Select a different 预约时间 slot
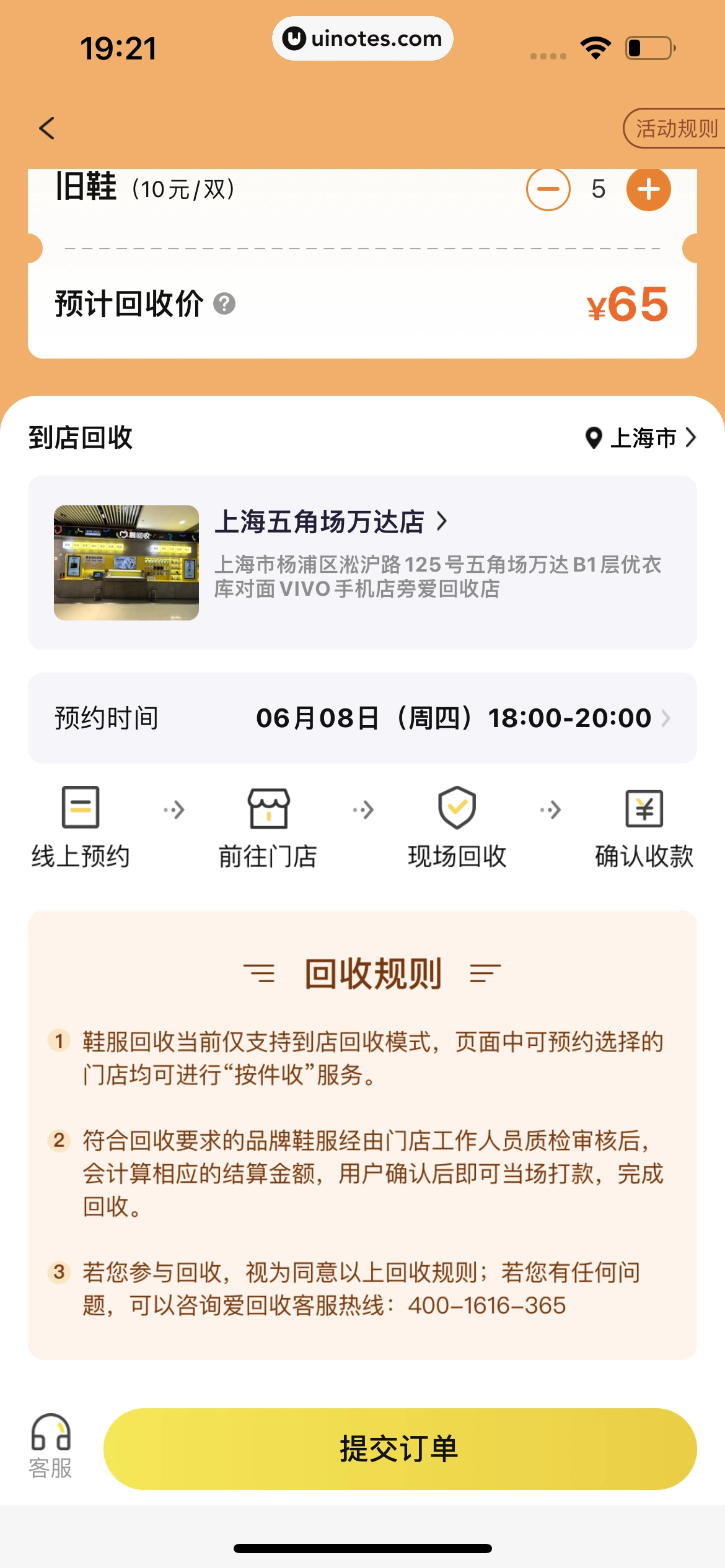The image size is (725, 1568). pos(464,718)
